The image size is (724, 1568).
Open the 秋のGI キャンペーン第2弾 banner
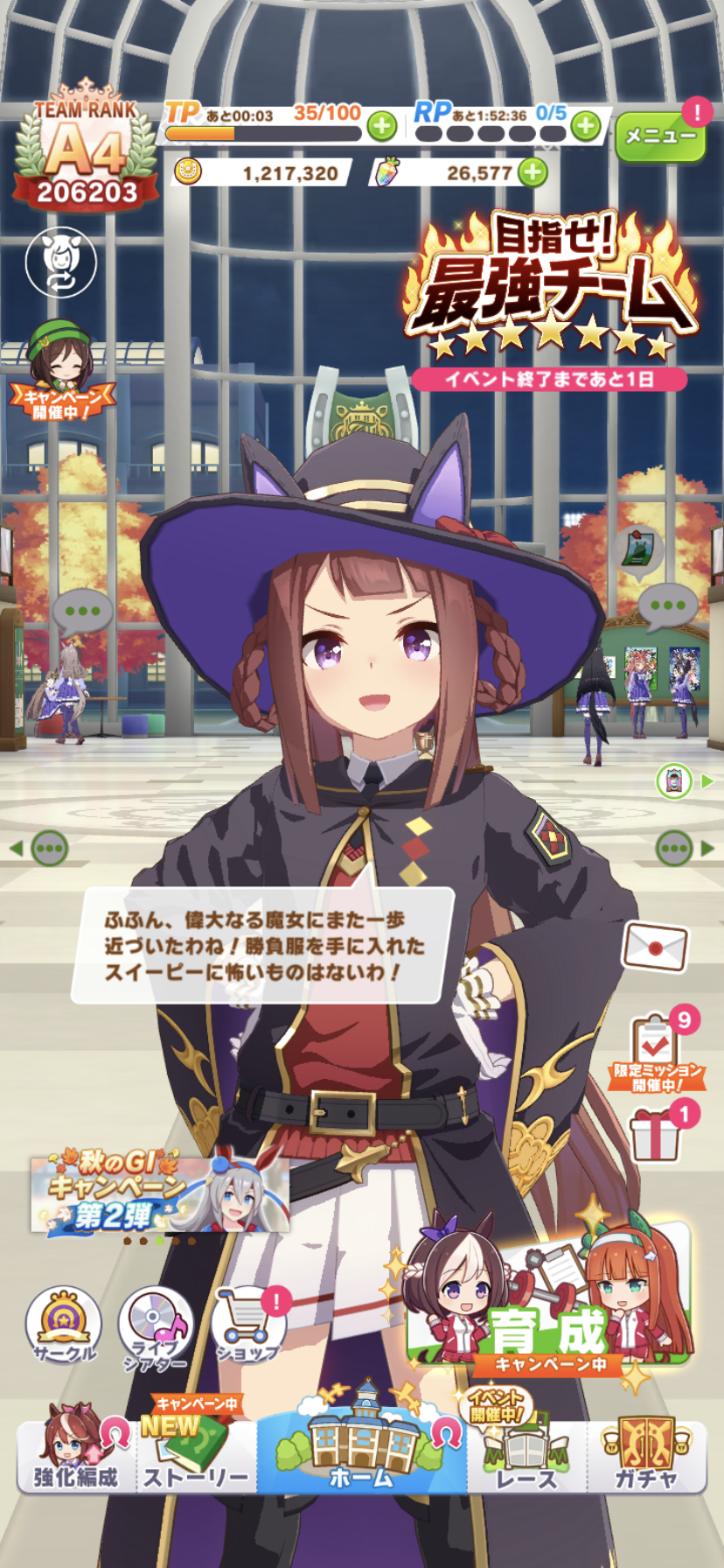pos(160,1194)
